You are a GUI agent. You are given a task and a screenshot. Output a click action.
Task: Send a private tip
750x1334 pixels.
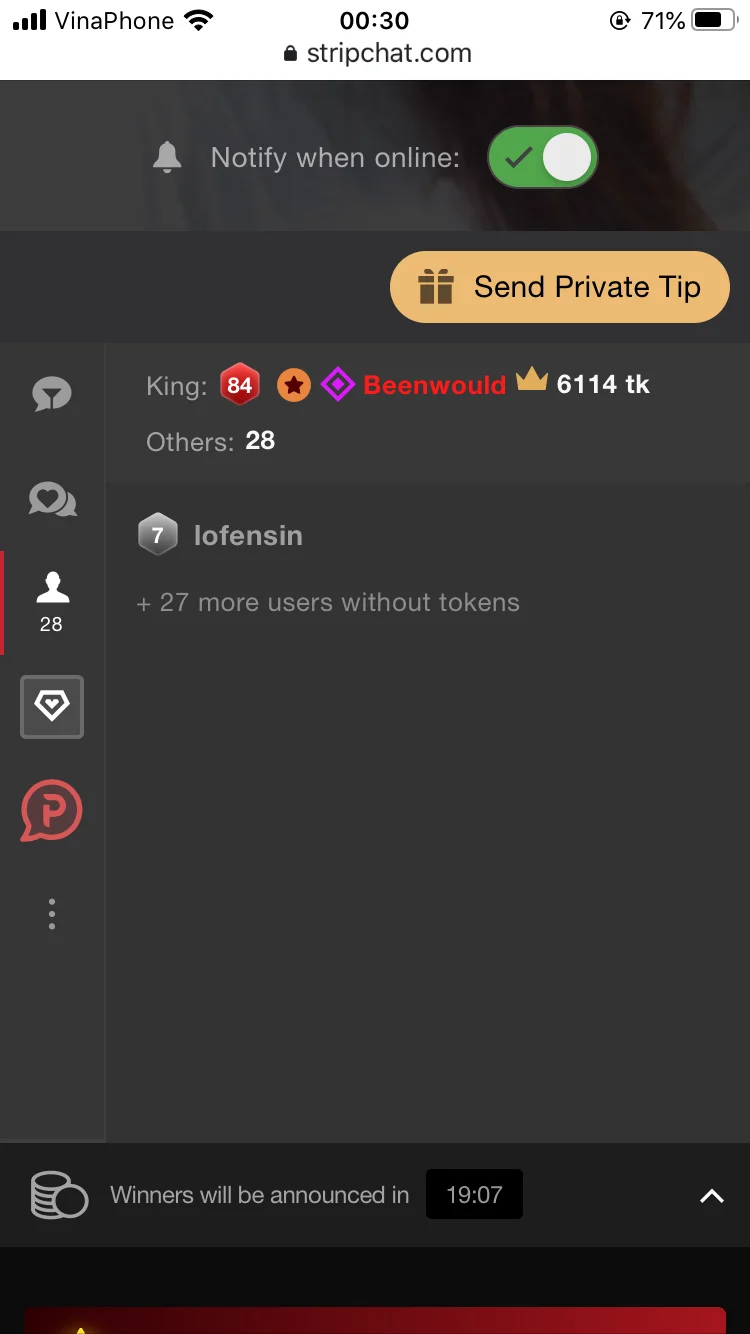click(559, 288)
